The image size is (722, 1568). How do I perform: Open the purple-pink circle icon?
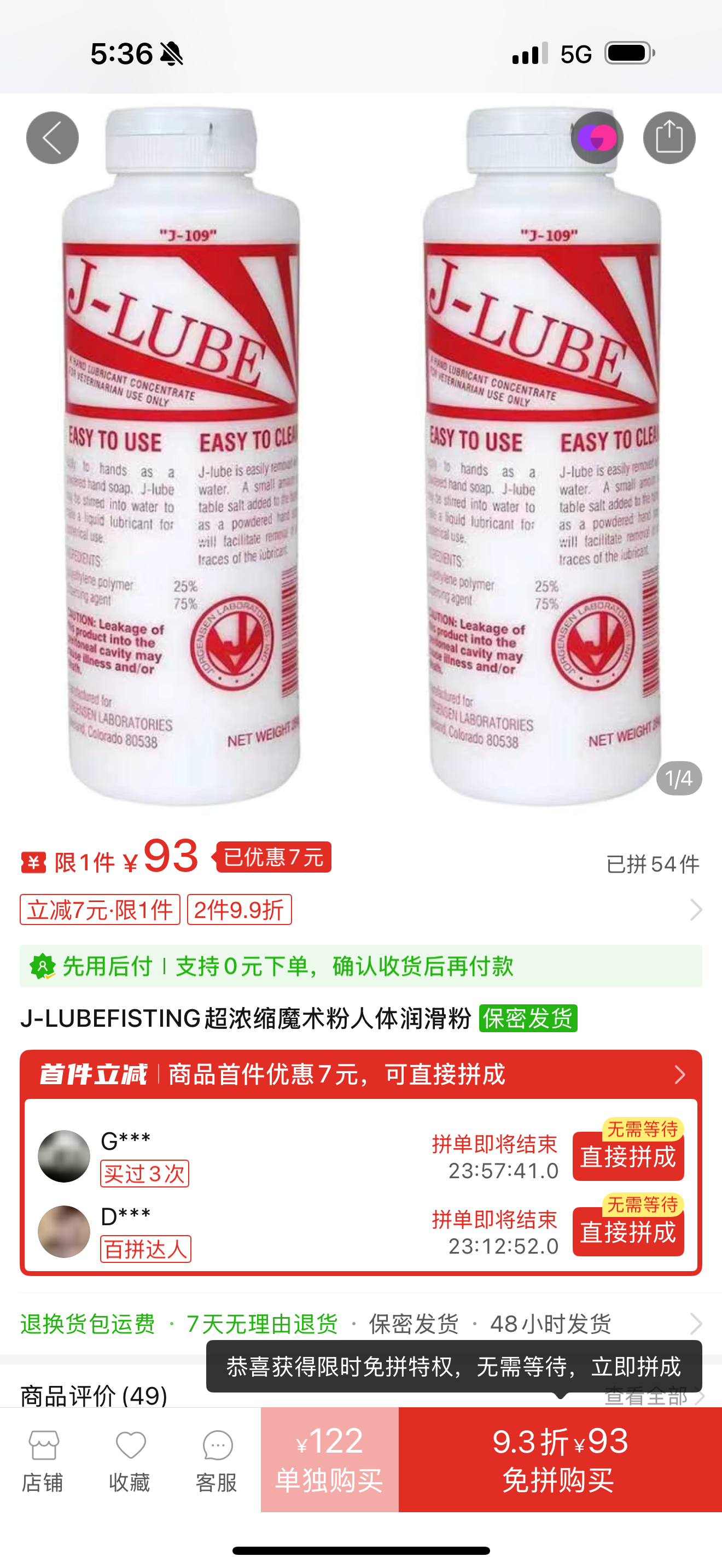click(x=597, y=138)
